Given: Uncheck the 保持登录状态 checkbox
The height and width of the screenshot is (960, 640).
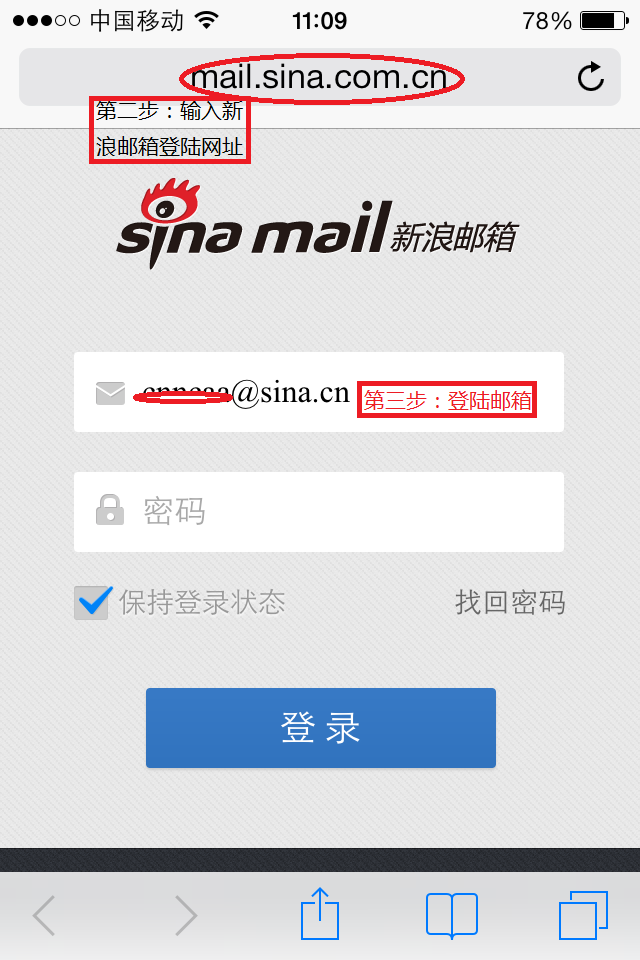Looking at the screenshot, I should click(x=92, y=602).
